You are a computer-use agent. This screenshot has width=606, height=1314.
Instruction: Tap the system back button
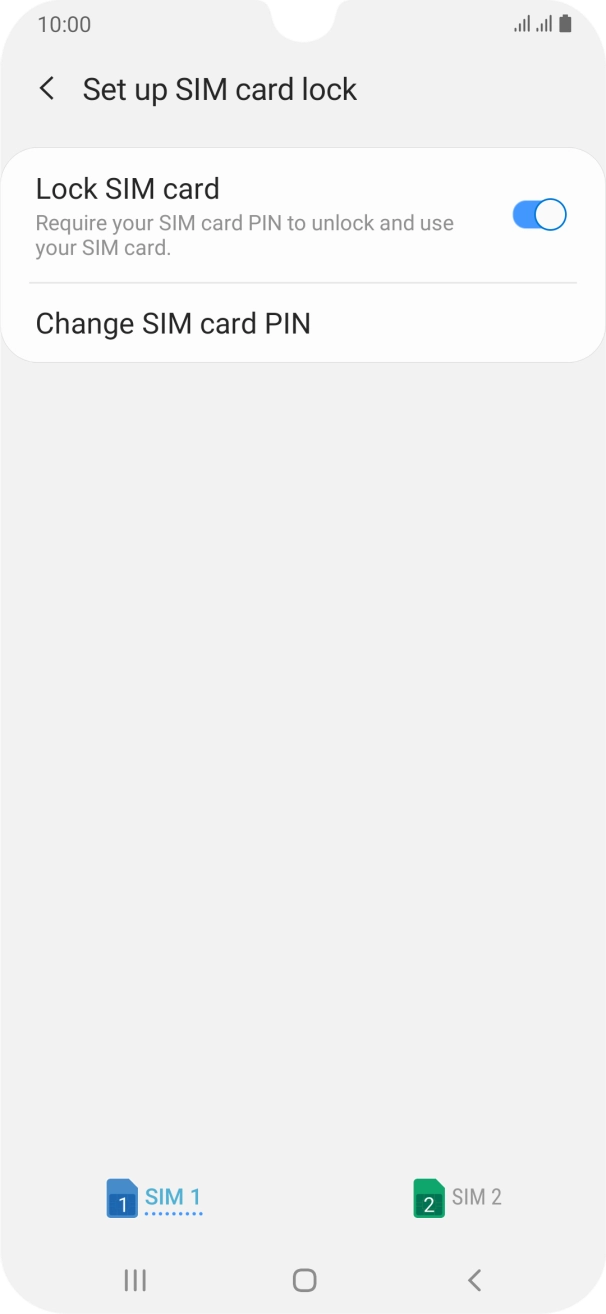[474, 1280]
